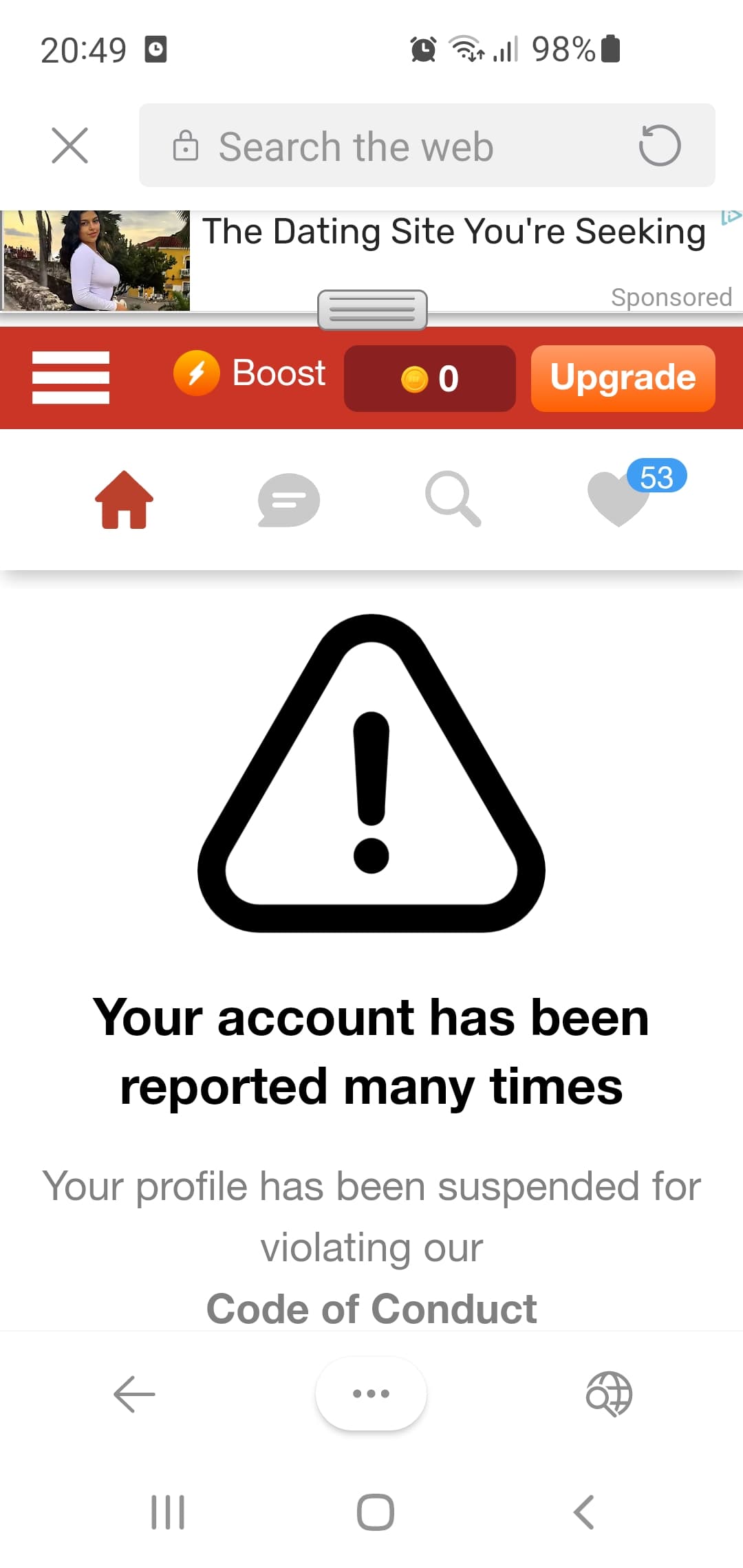Viewport: 743px width, 1568px height.
Task: Open the chat messages icon
Action: (x=288, y=500)
